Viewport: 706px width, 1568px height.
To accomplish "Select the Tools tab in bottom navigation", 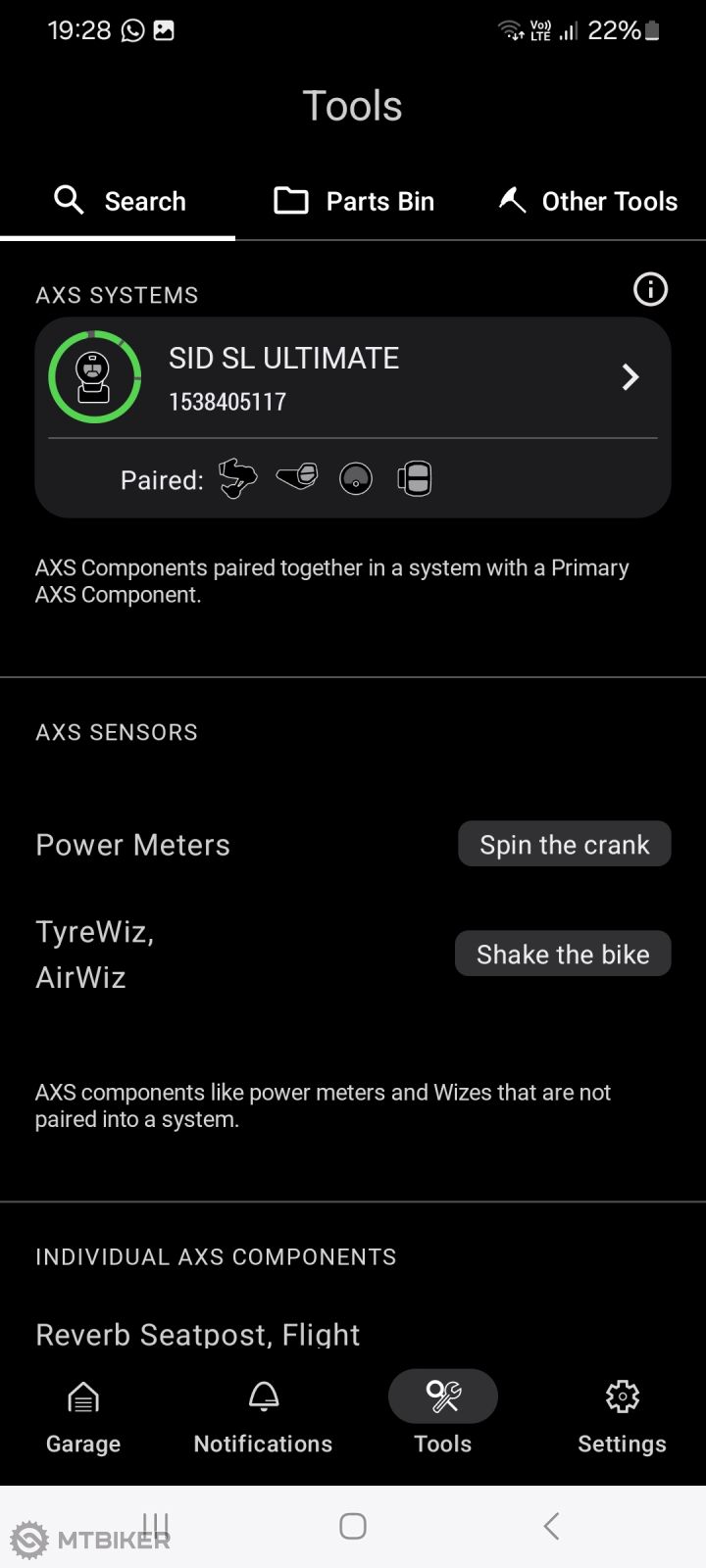I will pyautogui.click(x=443, y=1416).
